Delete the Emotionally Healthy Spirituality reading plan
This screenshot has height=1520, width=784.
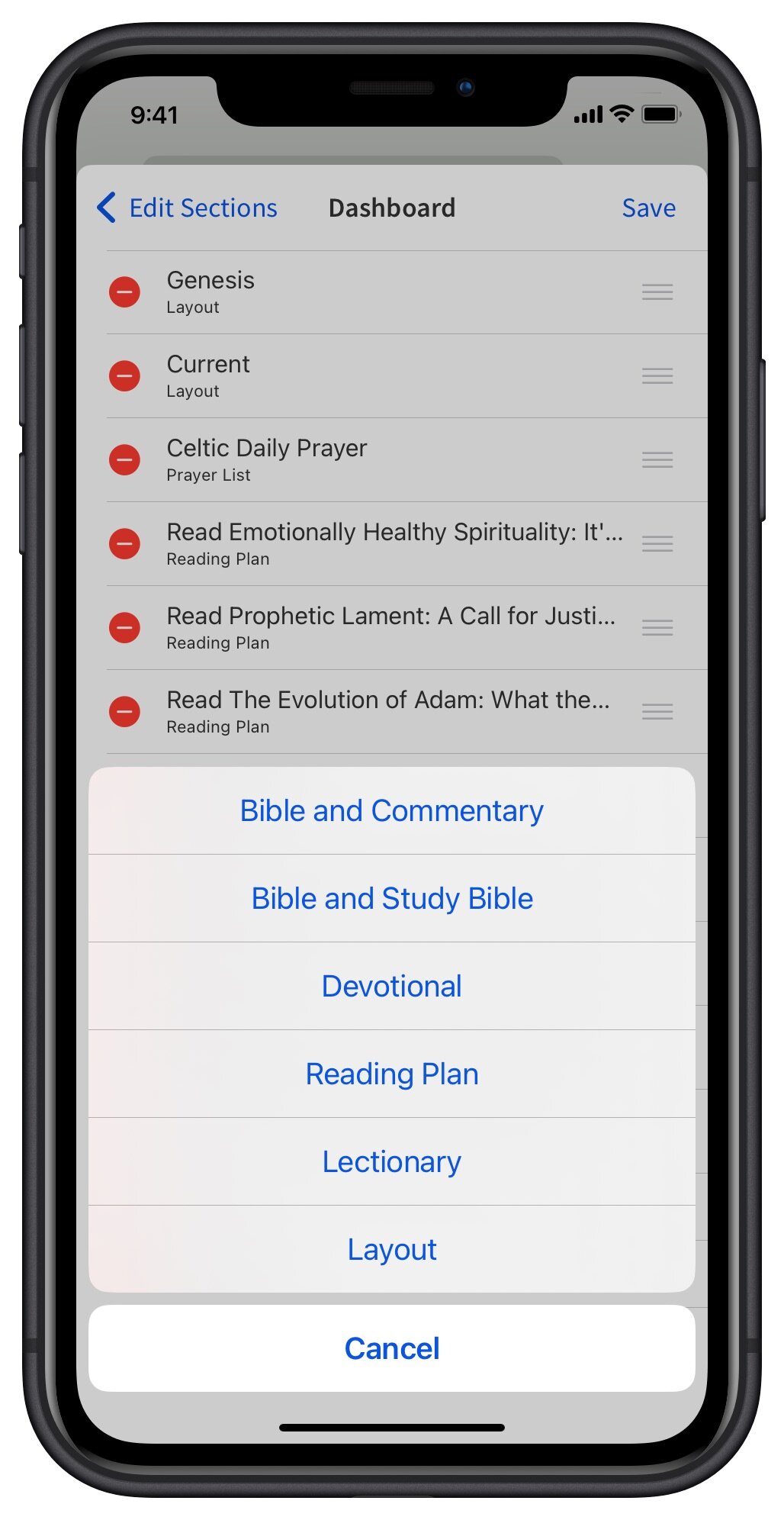pyautogui.click(x=124, y=544)
